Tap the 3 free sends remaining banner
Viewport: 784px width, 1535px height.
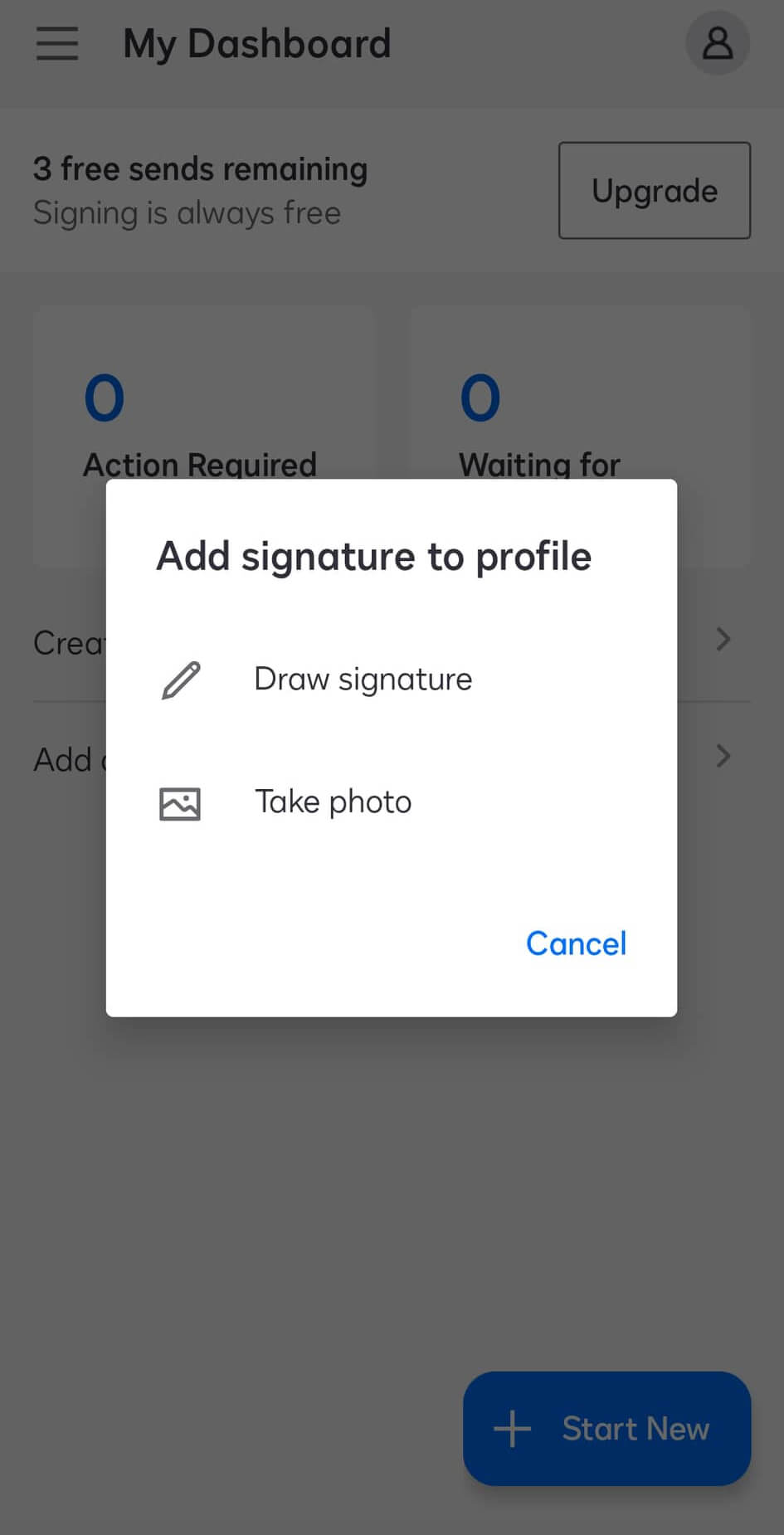pyautogui.click(x=201, y=168)
